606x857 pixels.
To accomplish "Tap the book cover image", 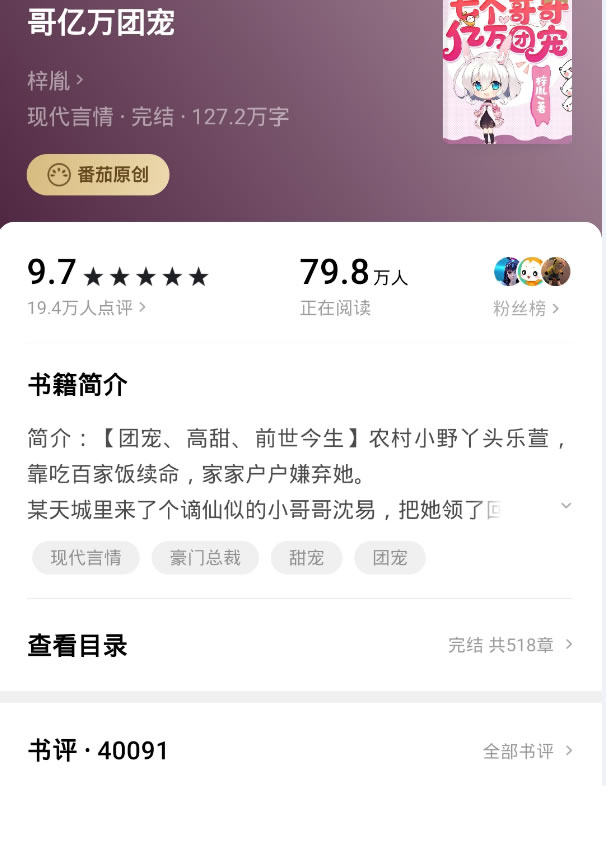I will coord(507,70).
